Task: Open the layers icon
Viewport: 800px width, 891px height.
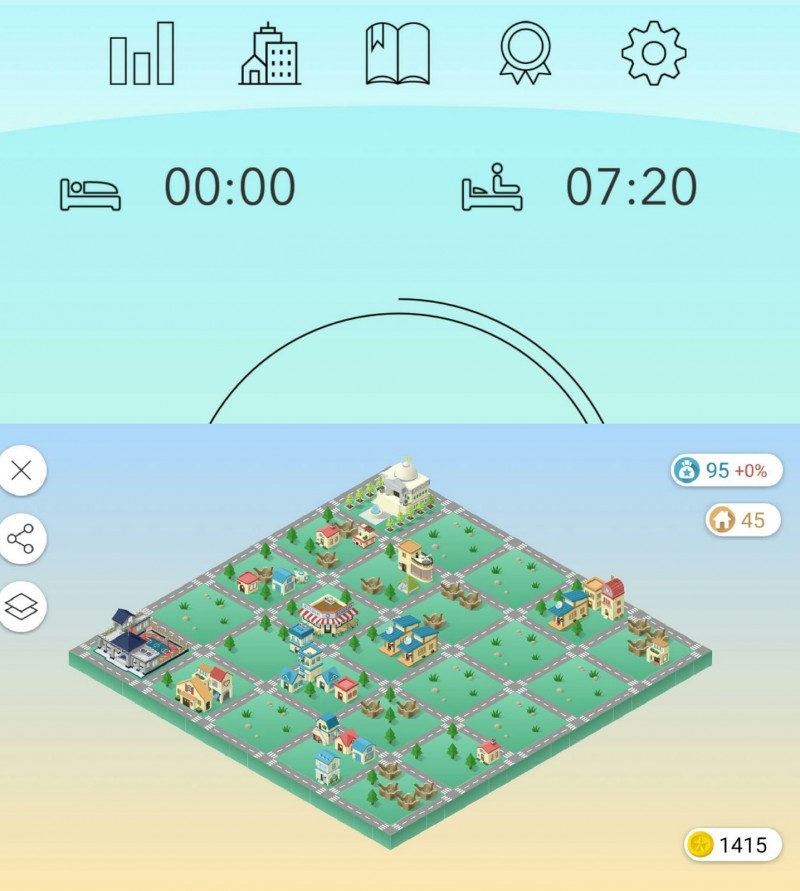Action: 21,606
